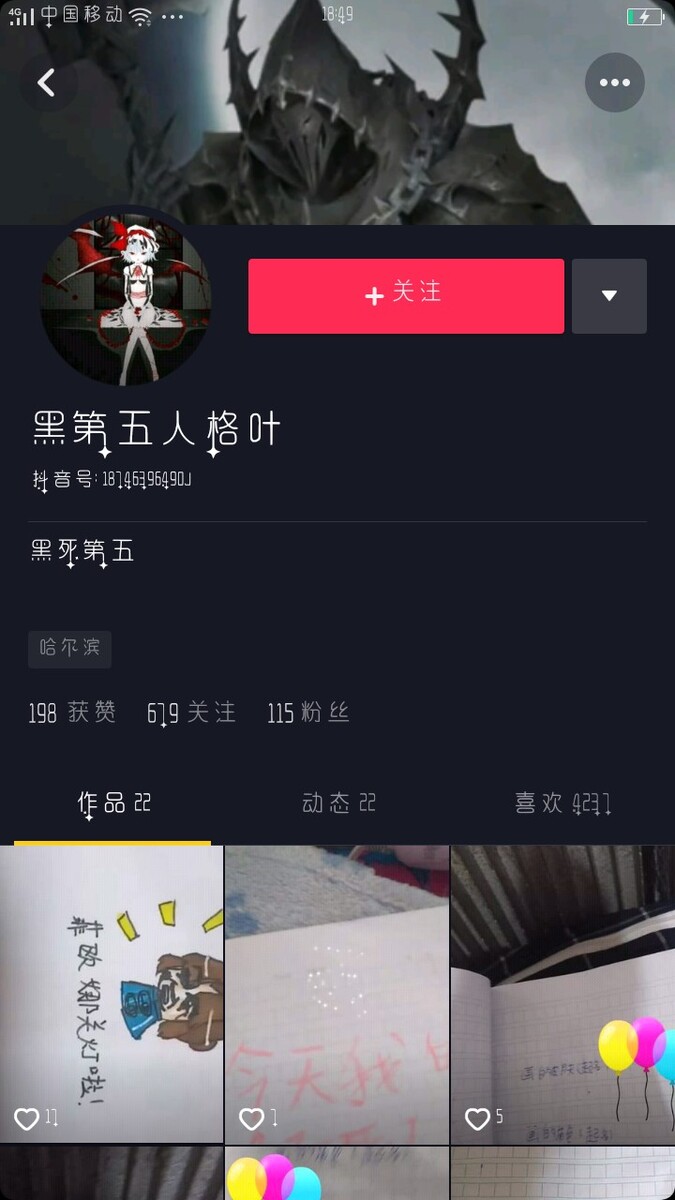
Task: Go back using the top-left arrow
Action: [46, 82]
